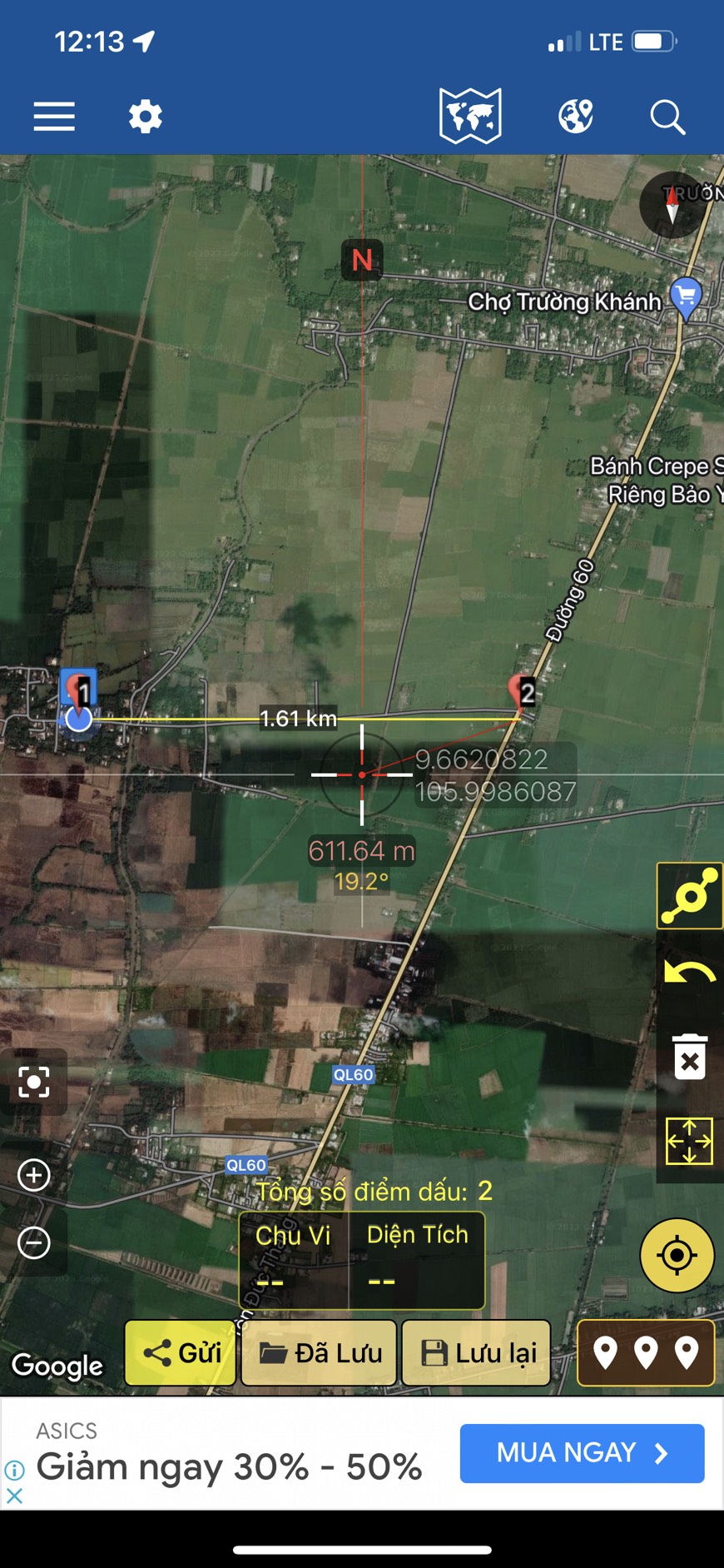724x1568 pixels.
Task: Zoom out with the minus button
Action: pos(34,1243)
